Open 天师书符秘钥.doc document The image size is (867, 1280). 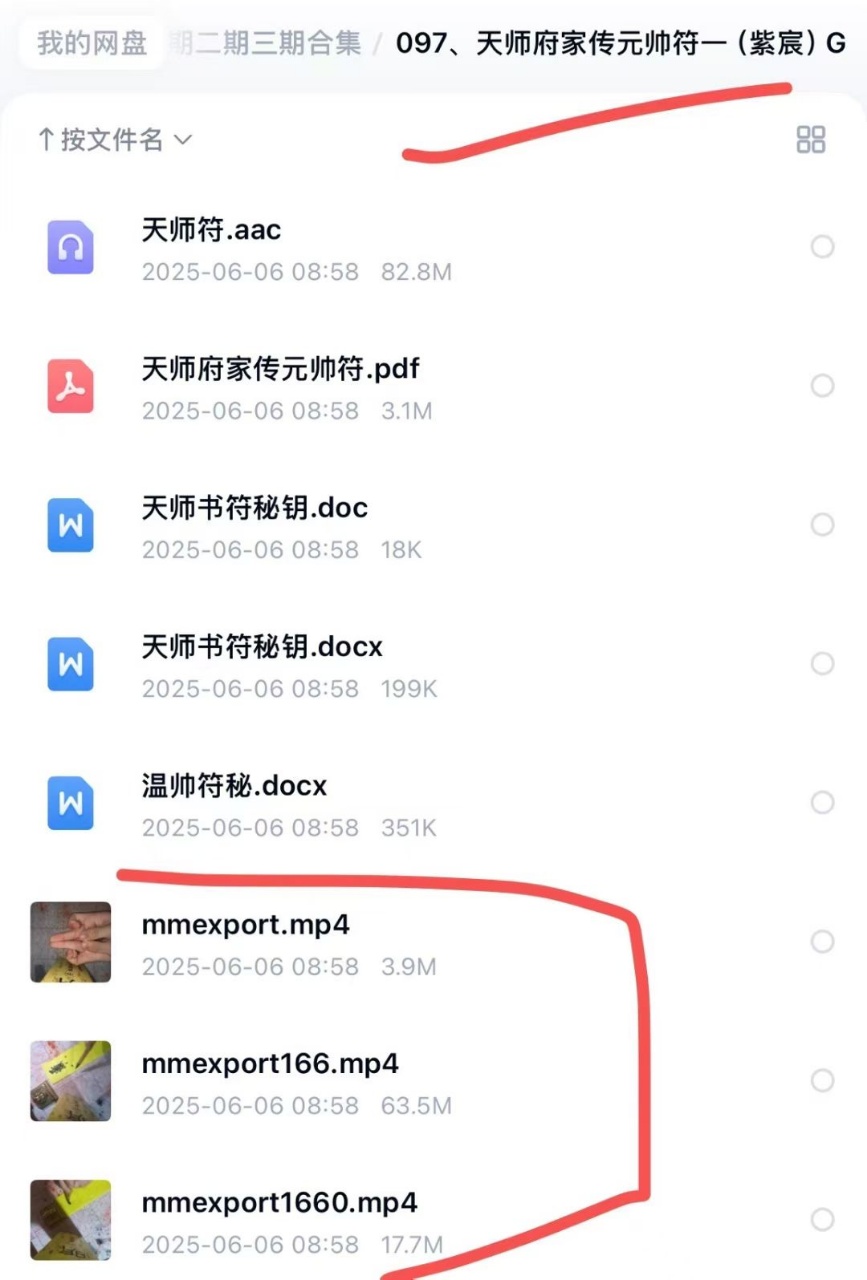[254, 508]
